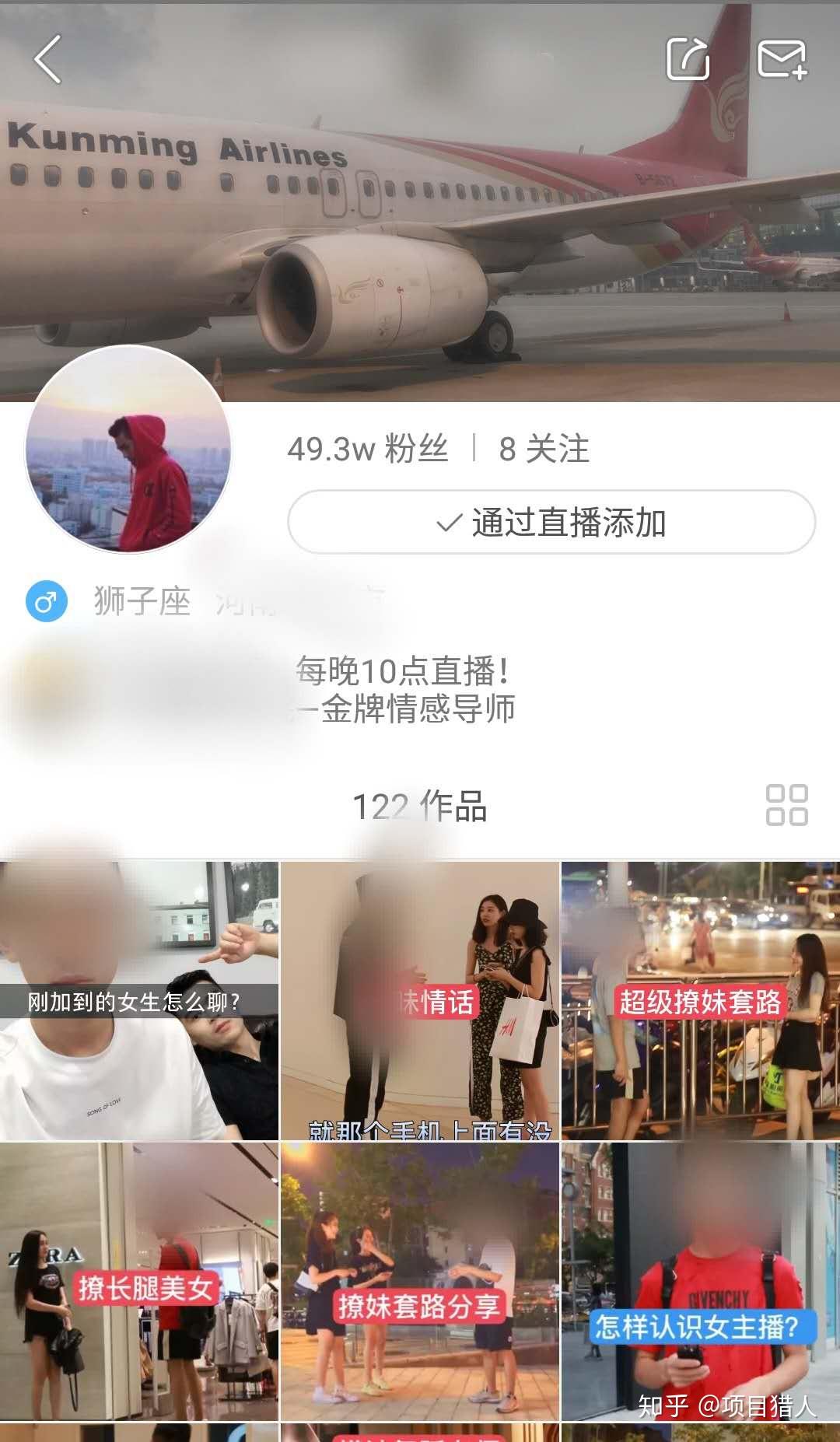Open the 撩长腿美女 video

click(139, 1281)
